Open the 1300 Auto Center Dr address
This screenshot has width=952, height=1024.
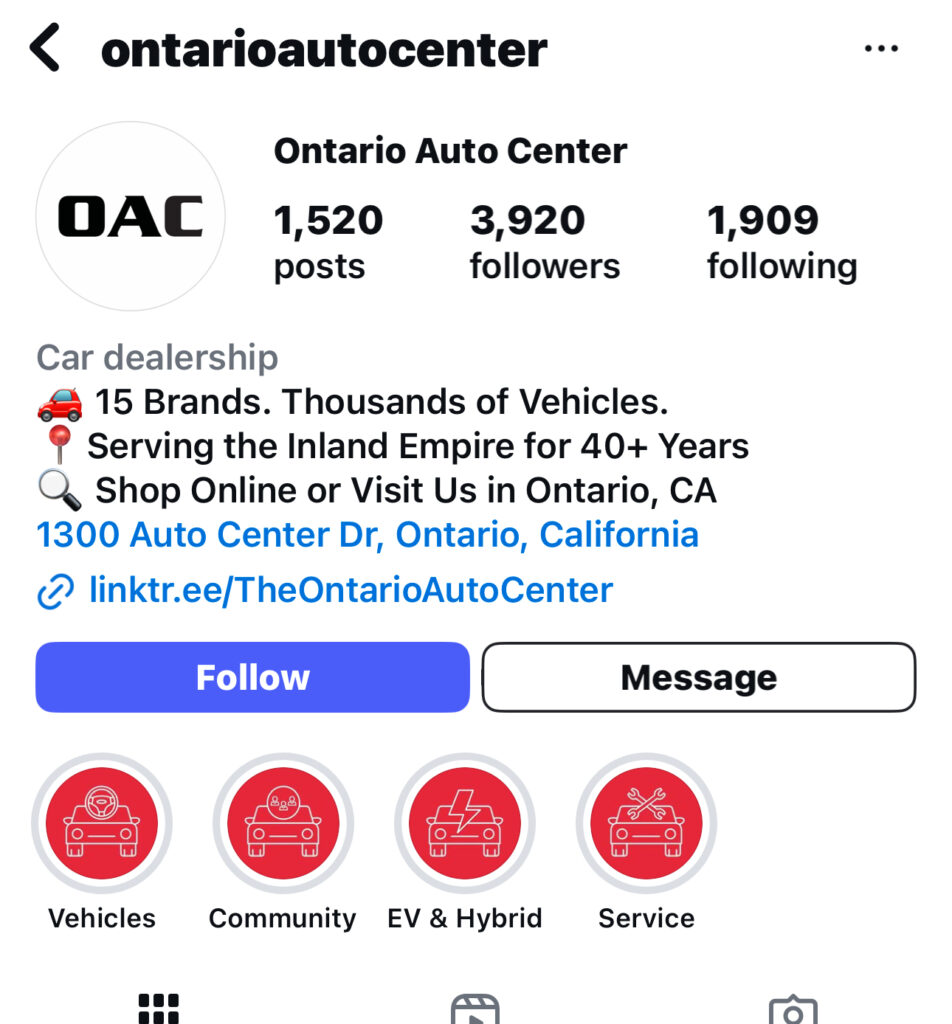[367, 535]
